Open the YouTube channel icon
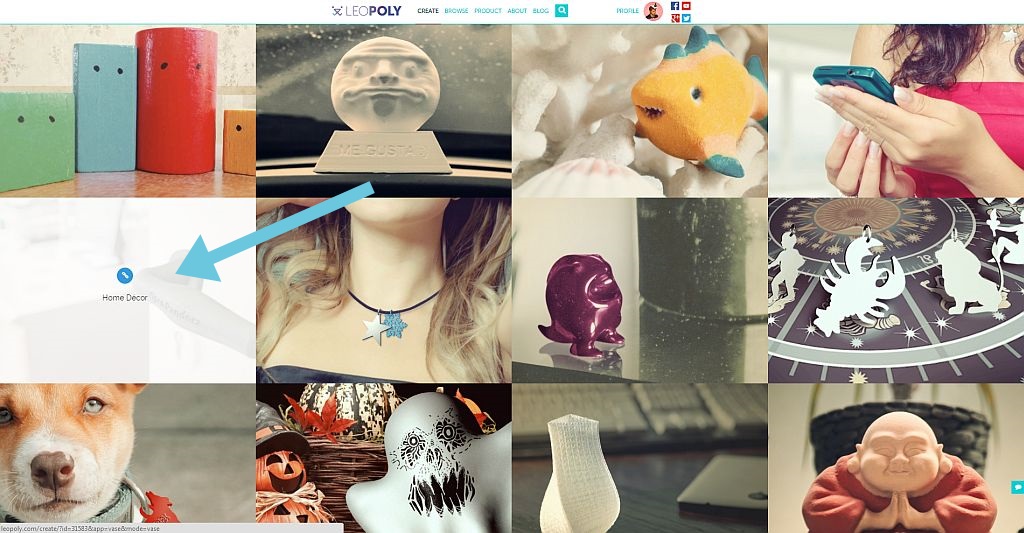 click(686, 6)
